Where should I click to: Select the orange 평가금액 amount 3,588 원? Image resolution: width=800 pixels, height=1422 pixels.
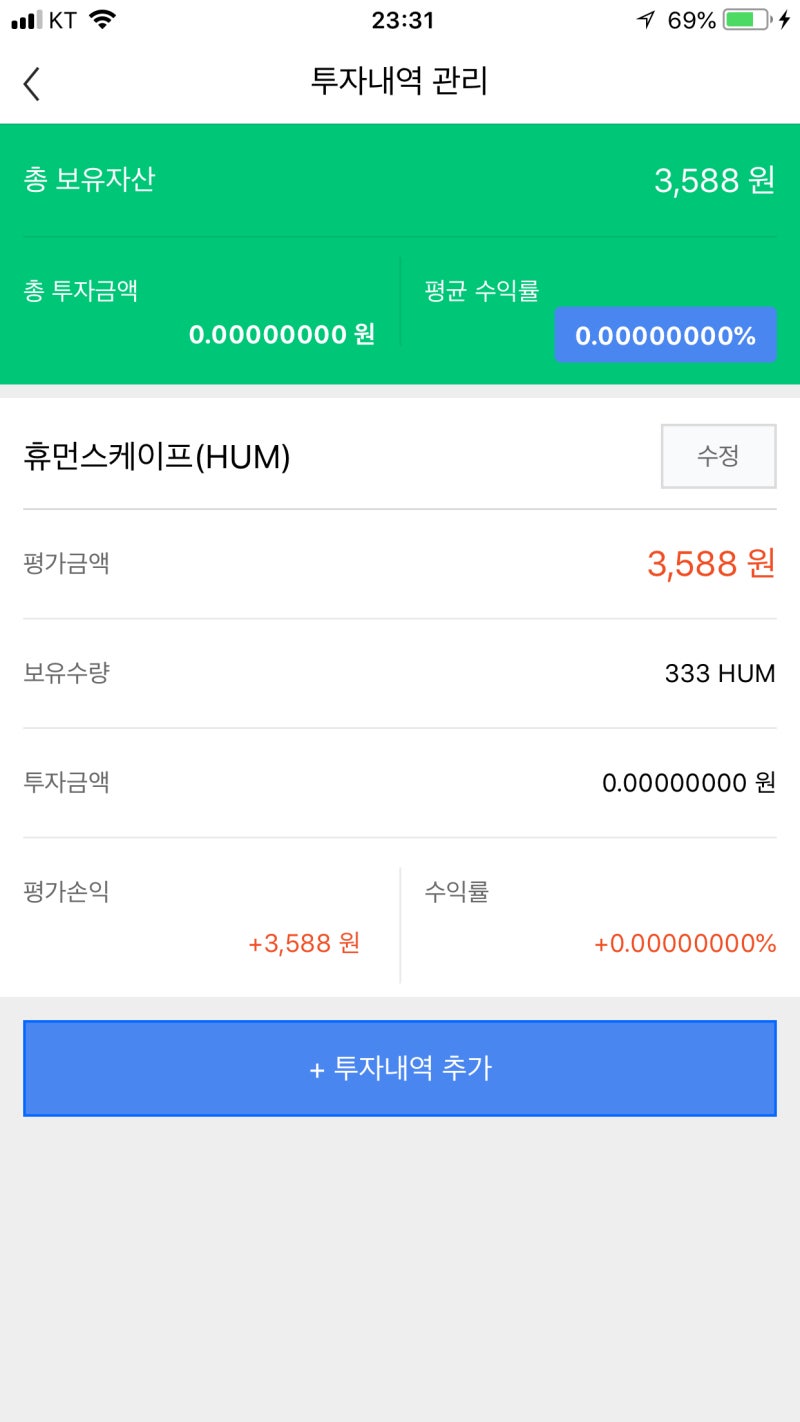coord(713,563)
